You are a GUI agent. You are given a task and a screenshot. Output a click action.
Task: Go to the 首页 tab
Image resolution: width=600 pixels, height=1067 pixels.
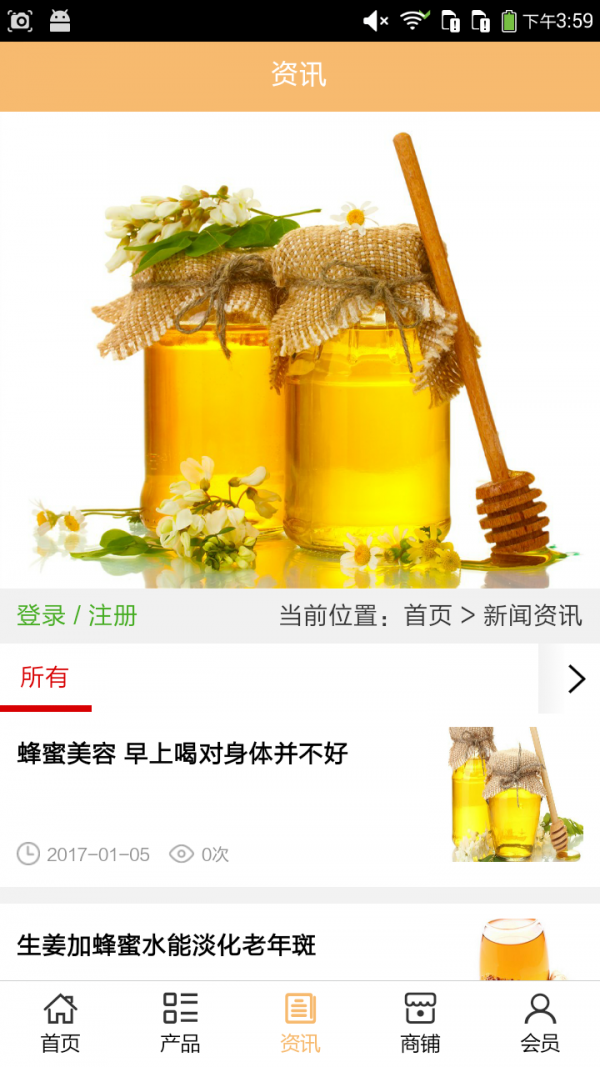(60, 1023)
